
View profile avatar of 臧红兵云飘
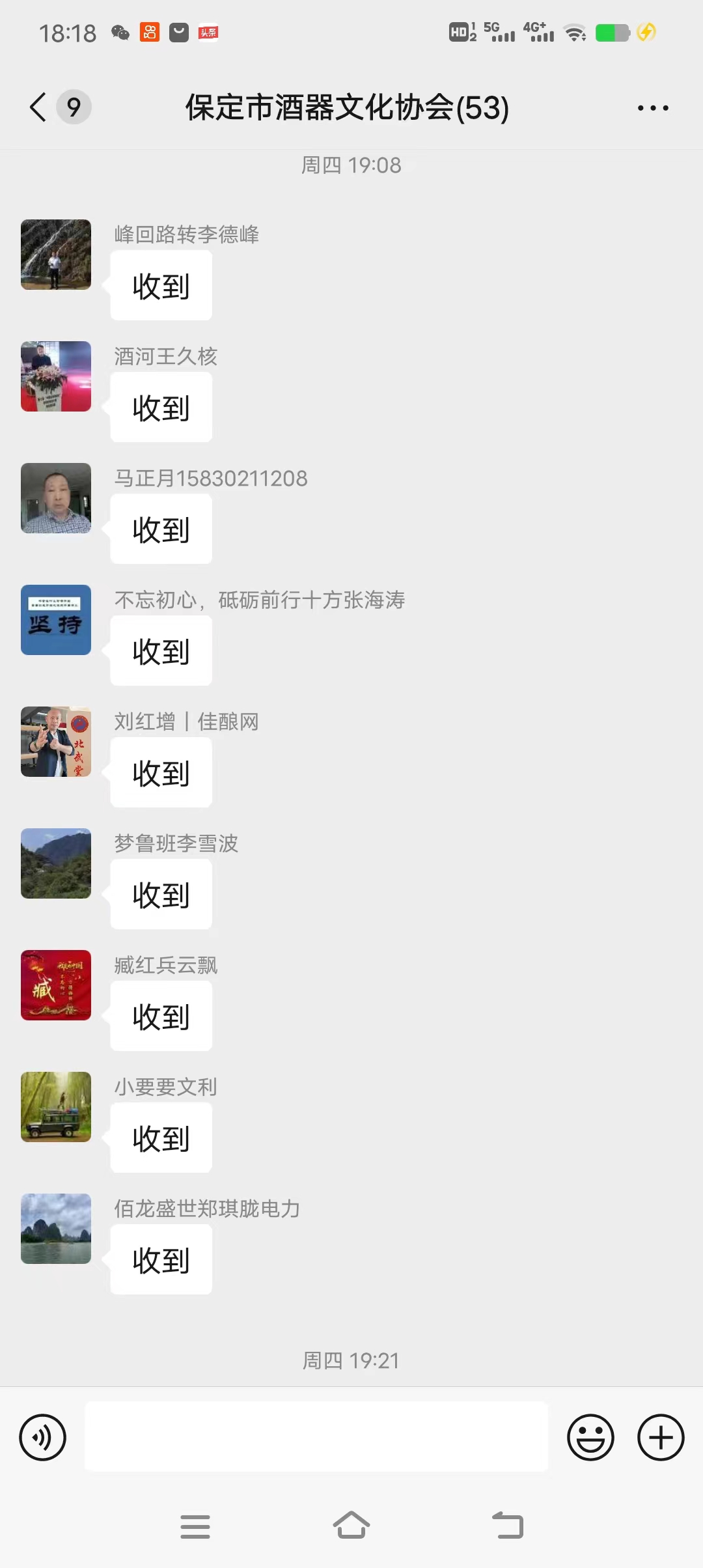(x=56, y=985)
